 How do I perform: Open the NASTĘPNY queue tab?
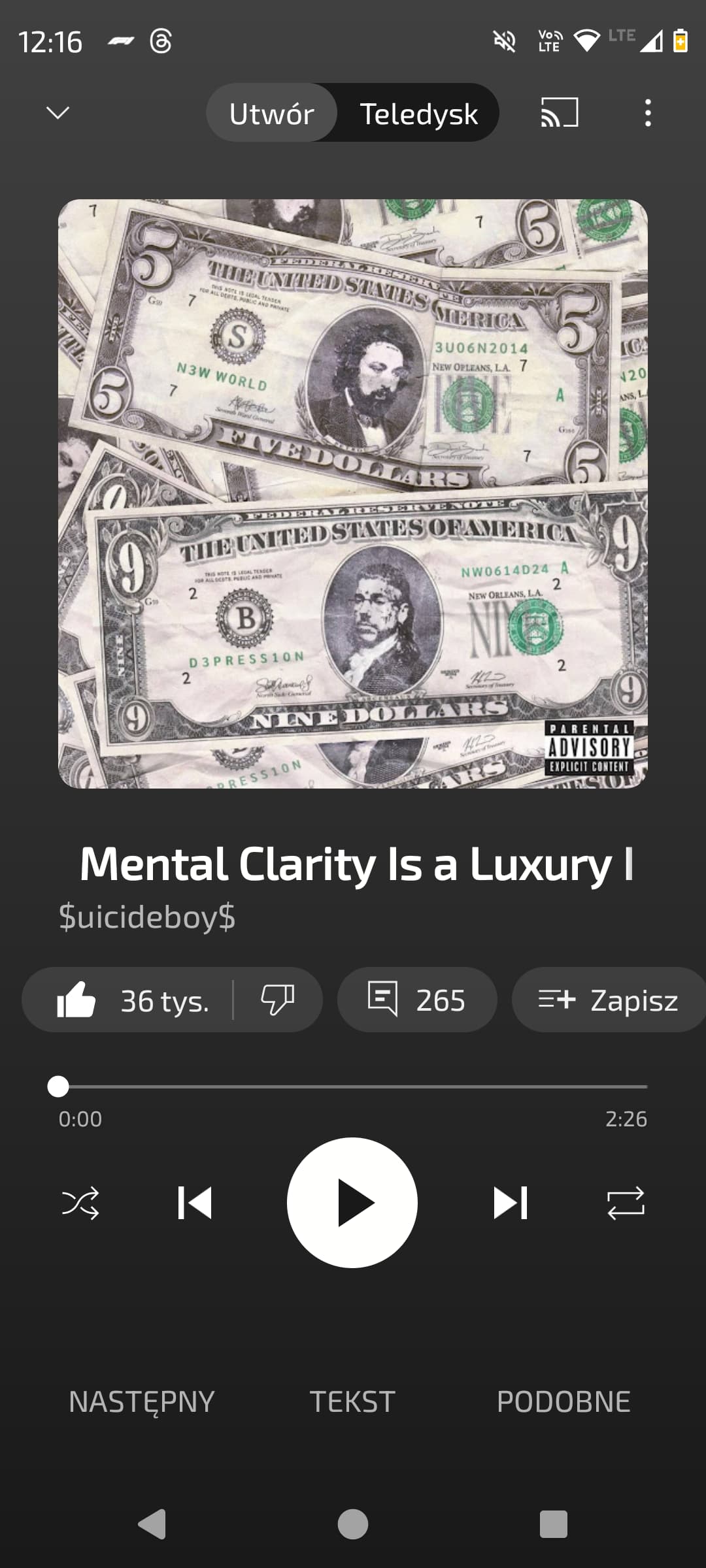pyautogui.click(x=142, y=1402)
